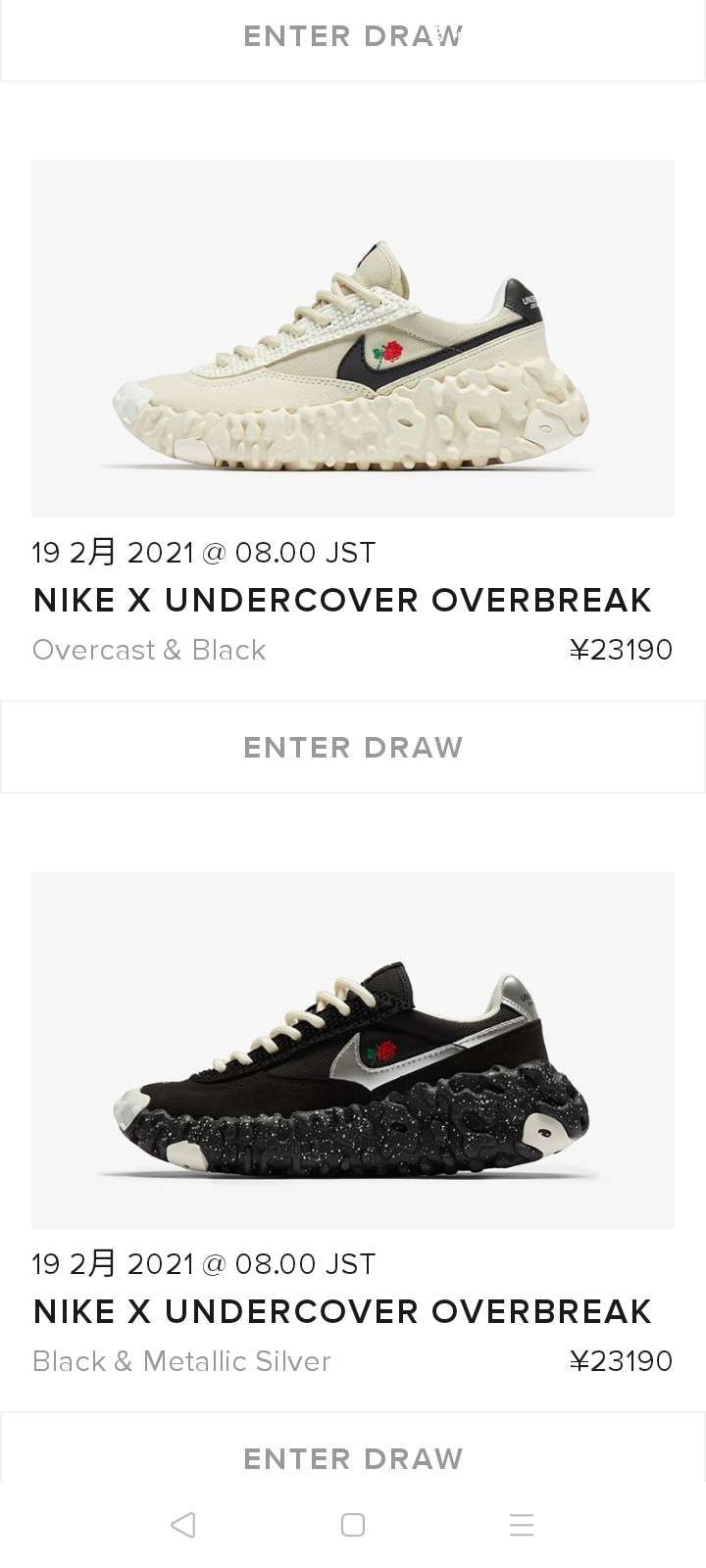
Task: View the Black & Metallic Silver shoe image
Action: tap(353, 1050)
